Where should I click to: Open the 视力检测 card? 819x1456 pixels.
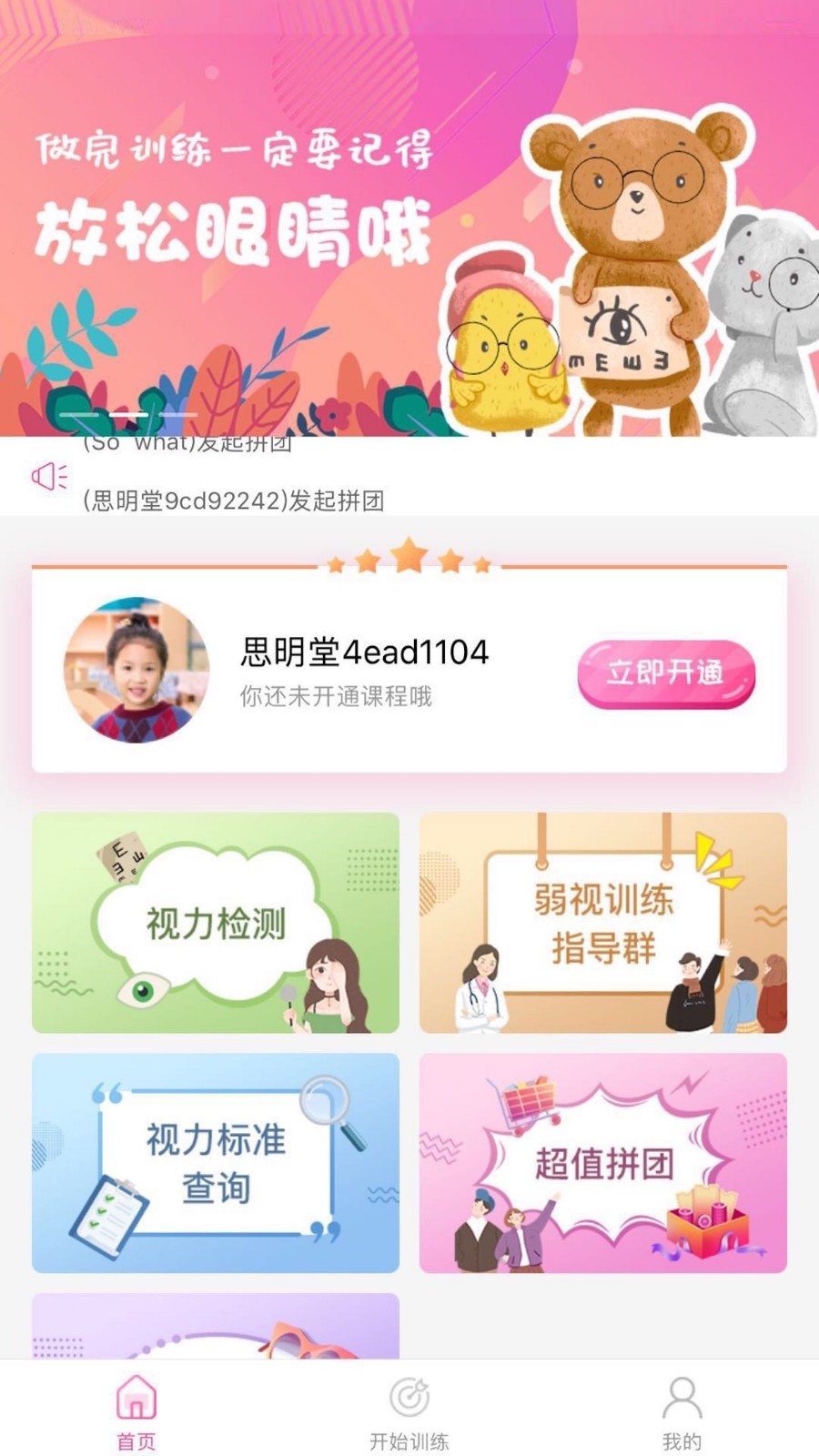pos(216,923)
